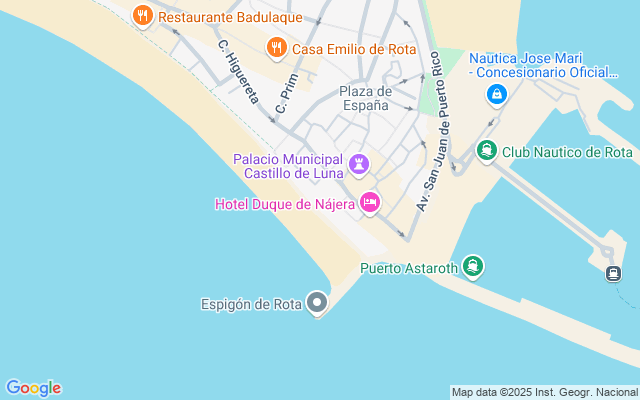The height and width of the screenshot is (400, 640).
Task: Select the Espigón de Rota pin
Action: tap(318, 302)
